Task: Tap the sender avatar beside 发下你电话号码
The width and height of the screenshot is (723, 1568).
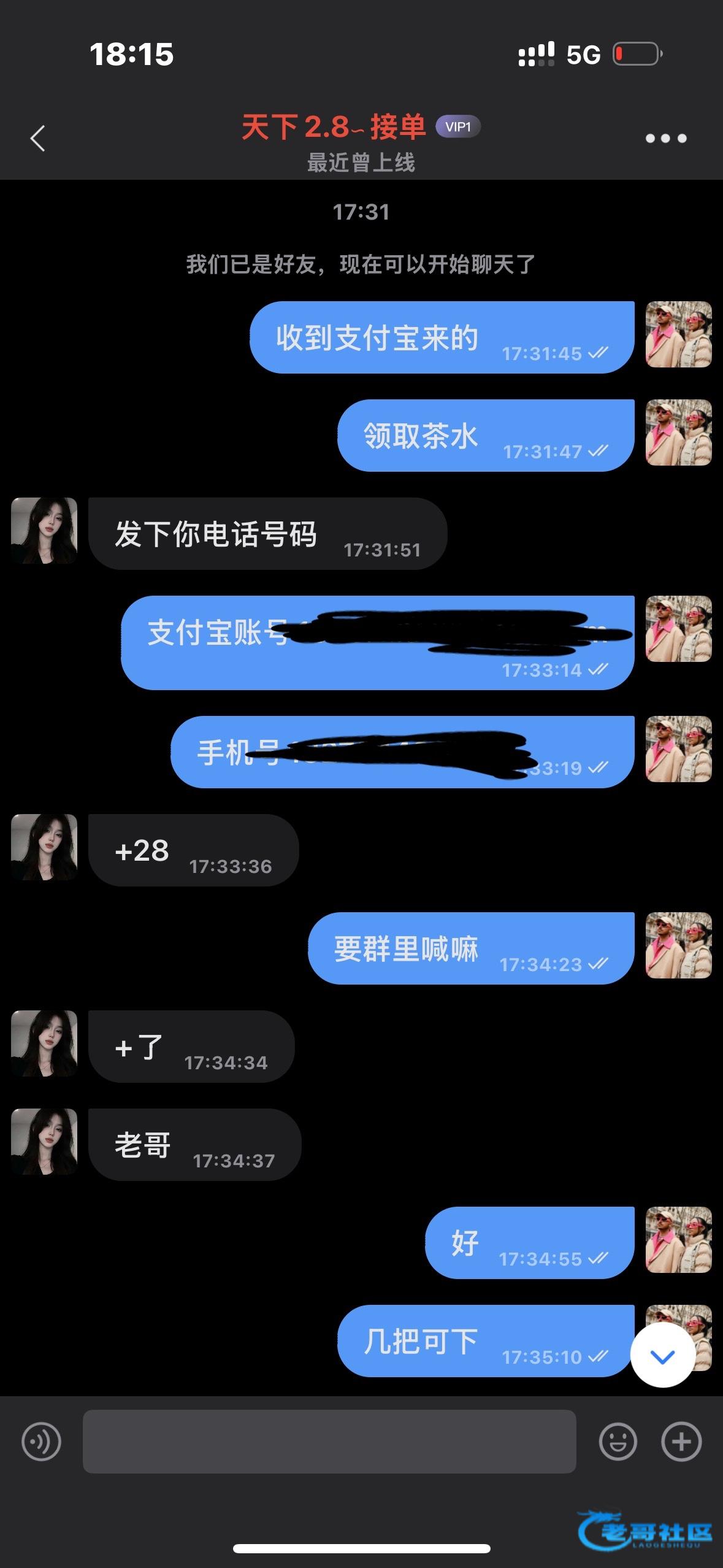Action: pyautogui.click(x=44, y=531)
